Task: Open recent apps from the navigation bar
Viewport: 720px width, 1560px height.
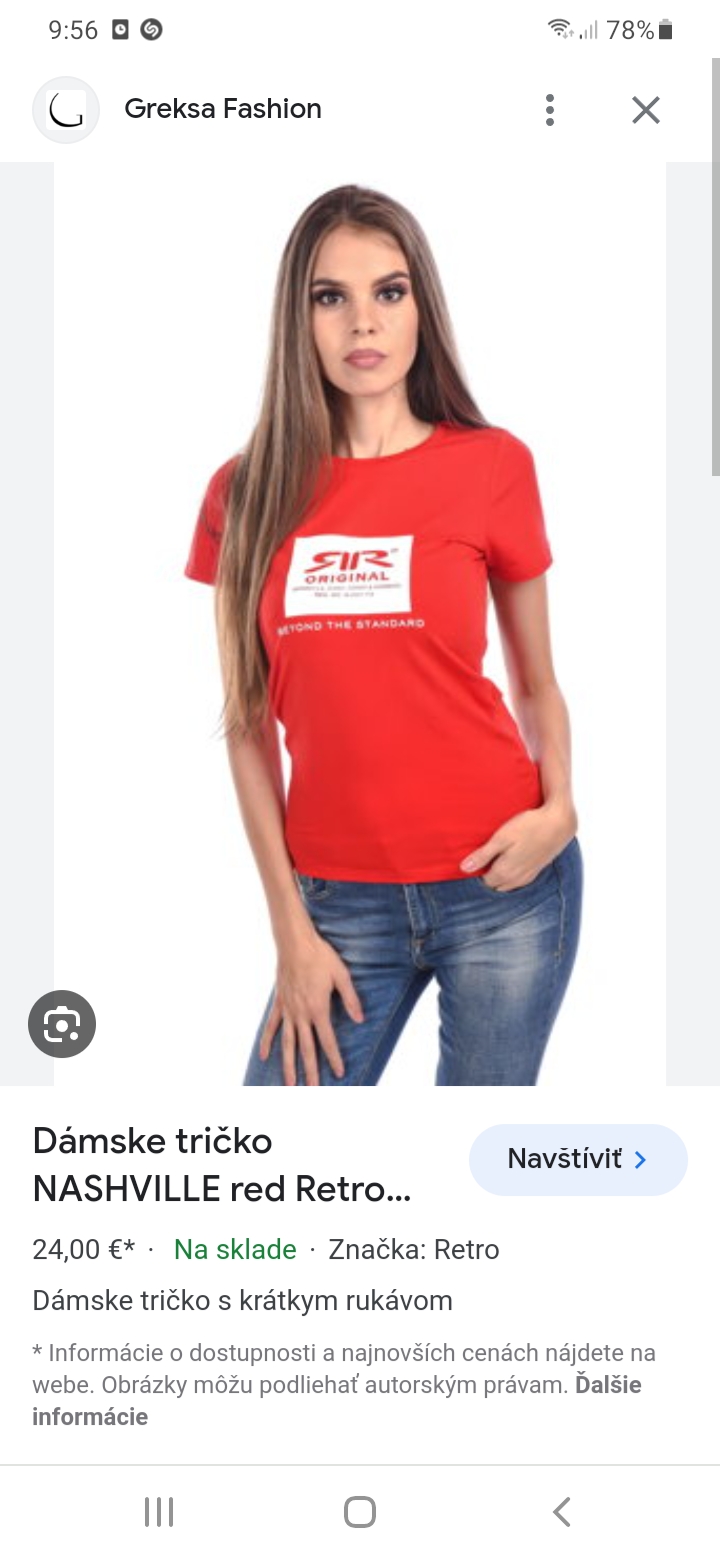Action: [x=159, y=1511]
